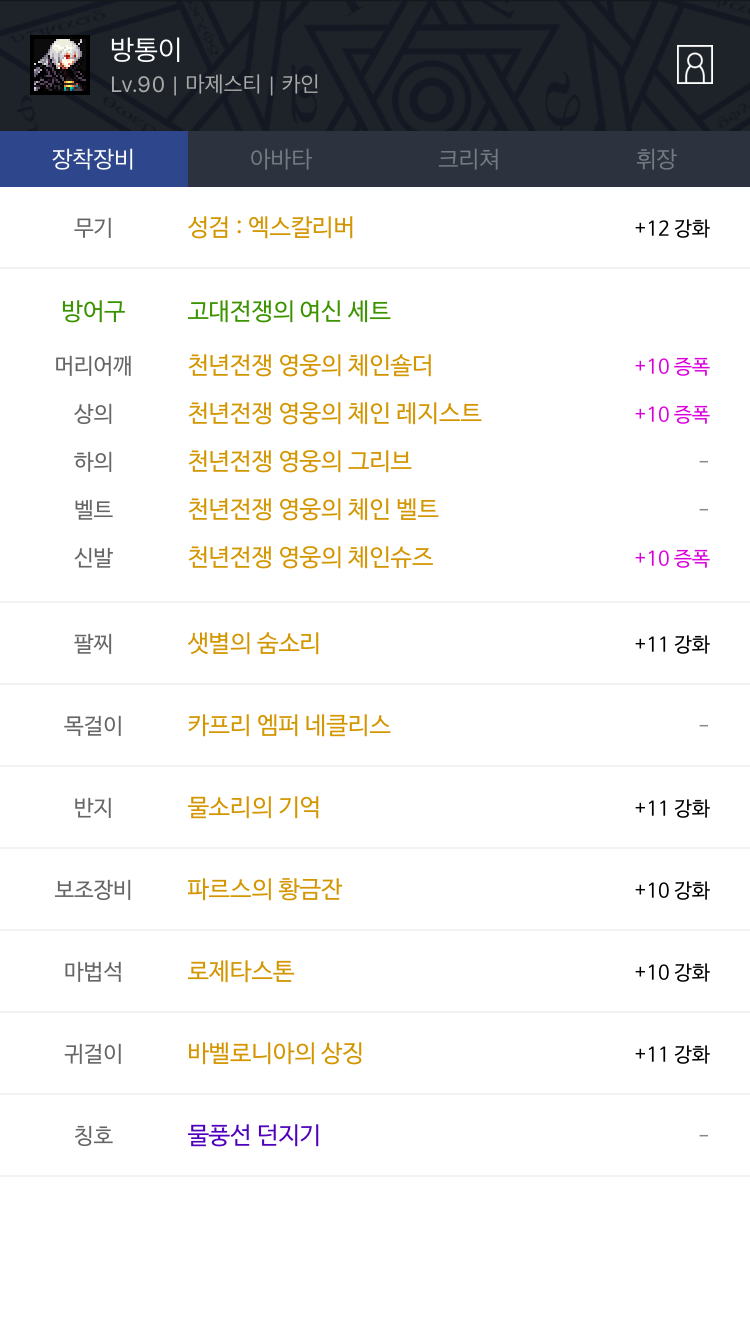View 천년전쟁 영웅의 체인슈즈 details
Screen dimensions: 750x1334
(x=310, y=557)
